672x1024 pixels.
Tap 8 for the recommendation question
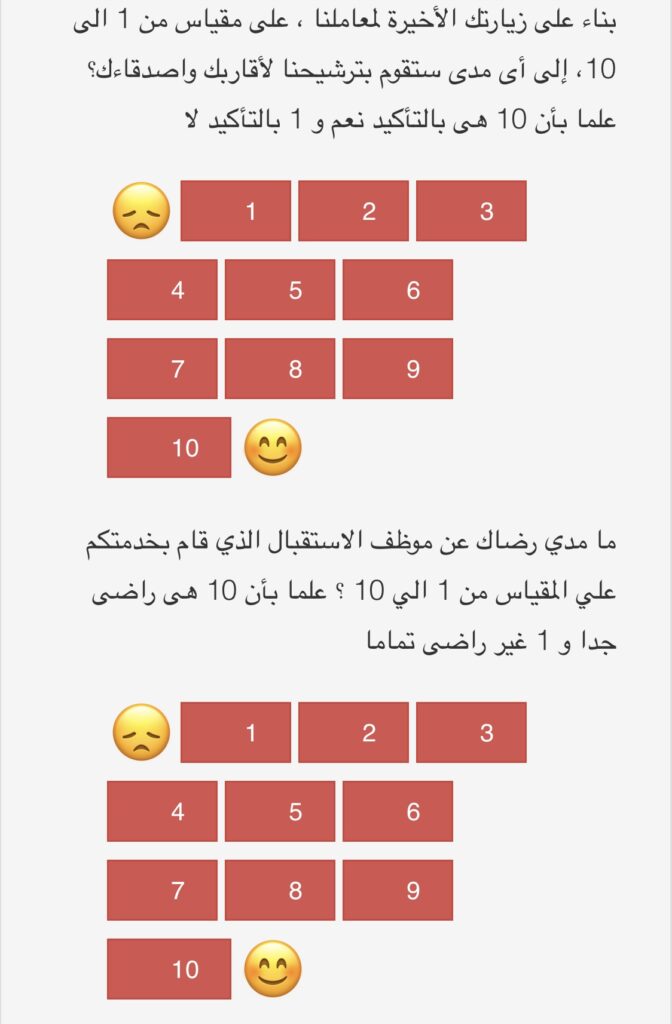coord(280,368)
